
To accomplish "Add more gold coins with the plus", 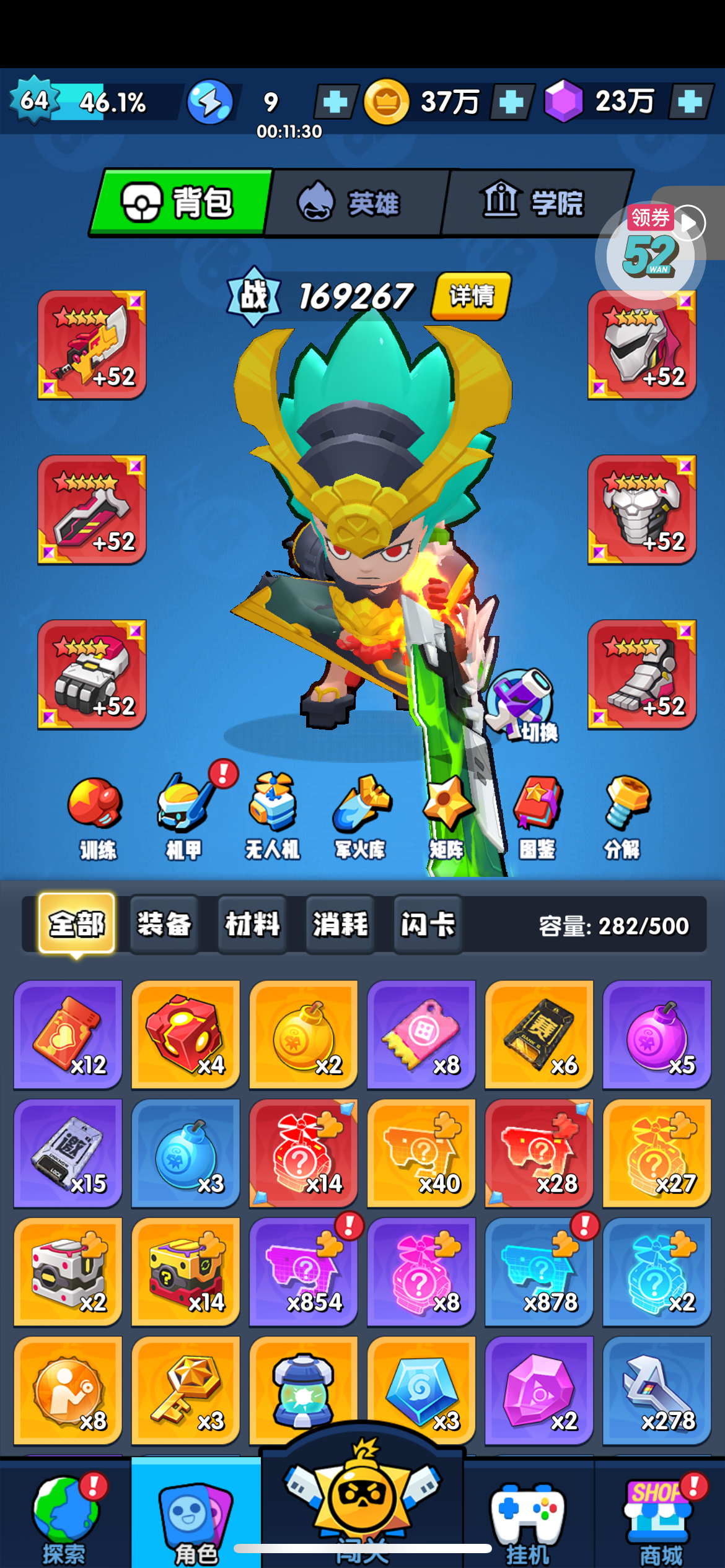I will pyautogui.click(x=512, y=102).
